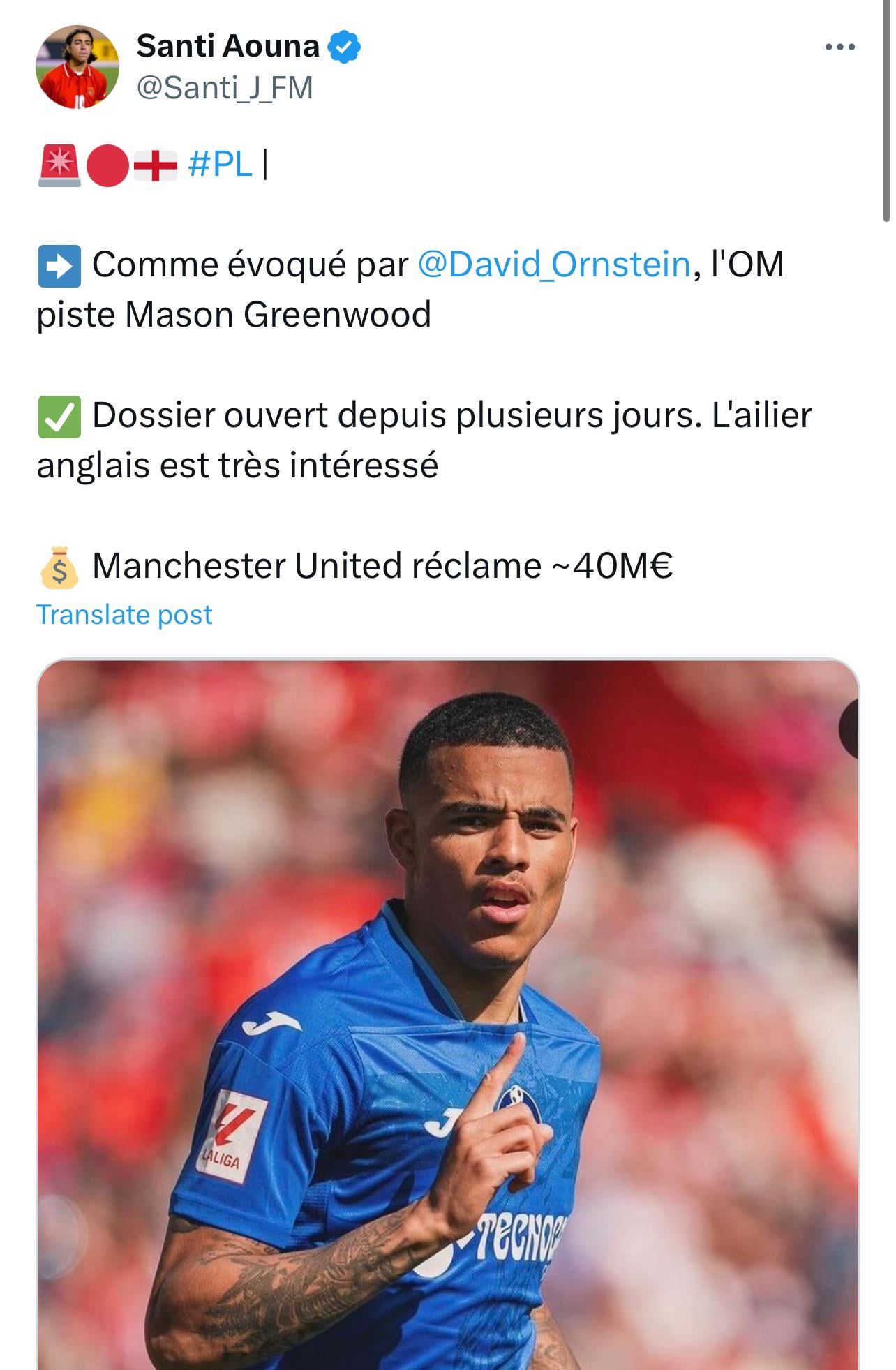
Task: Open Santi Aouna's name to view profile
Action: coord(227,46)
